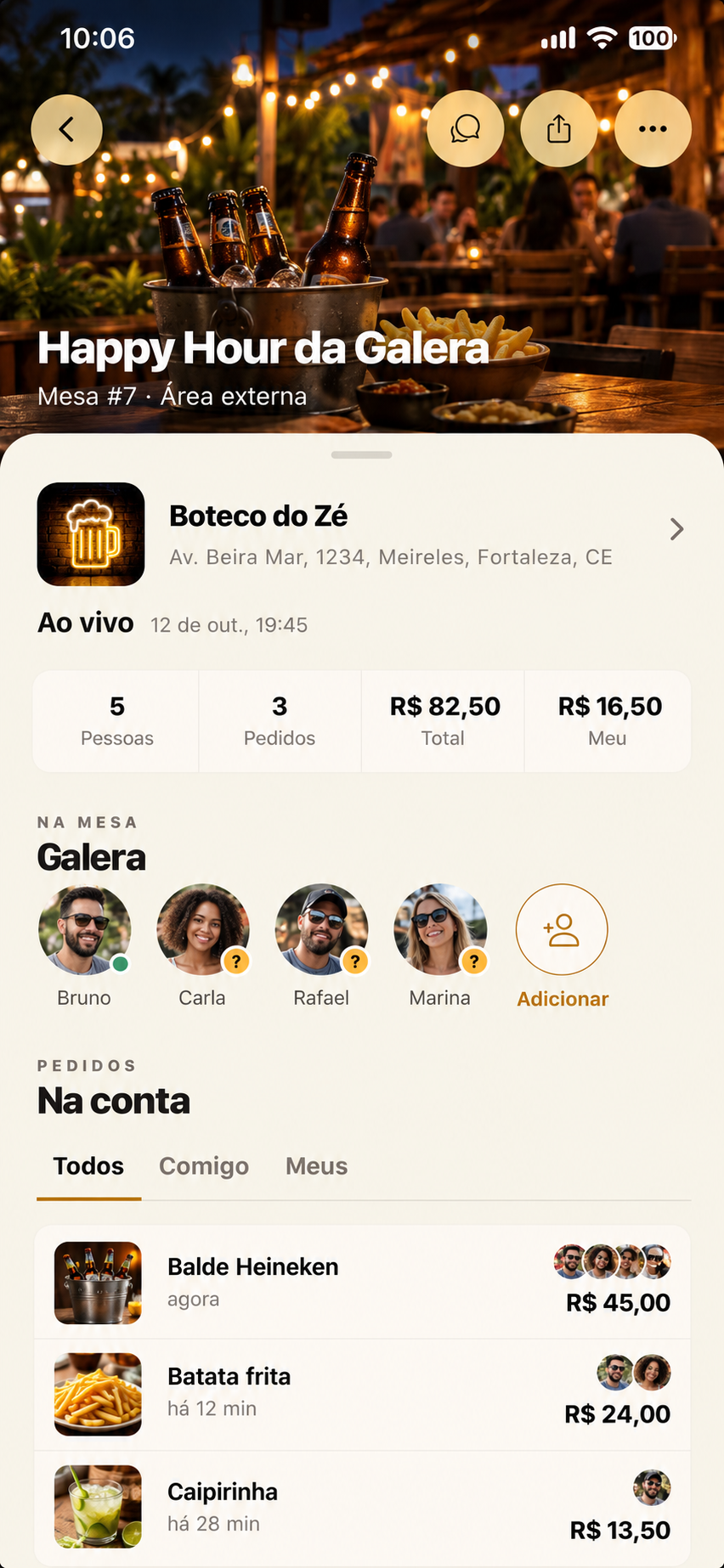The height and width of the screenshot is (1568, 724).
Task: Select the Todos orders tab
Action: pos(88,1166)
